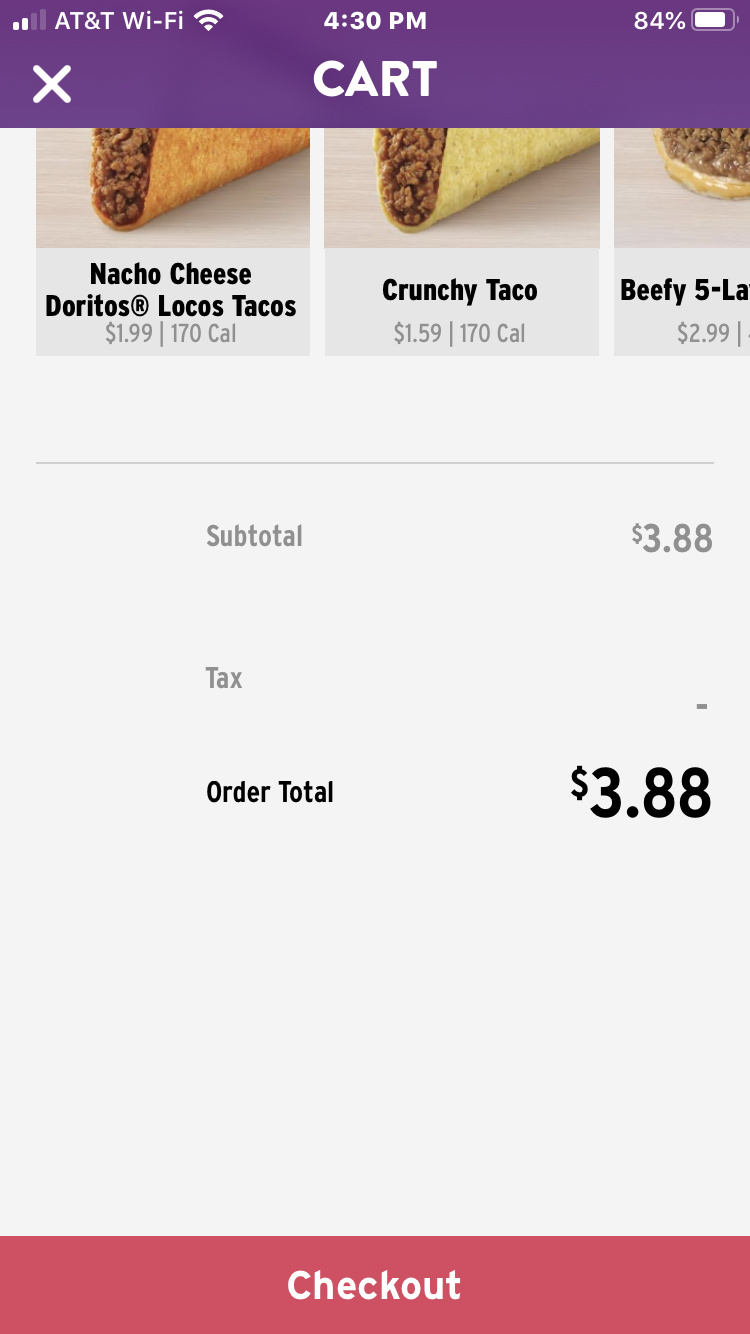Open the Beefy 5-Layer item card
The height and width of the screenshot is (1334, 750).
pos(682,242)
